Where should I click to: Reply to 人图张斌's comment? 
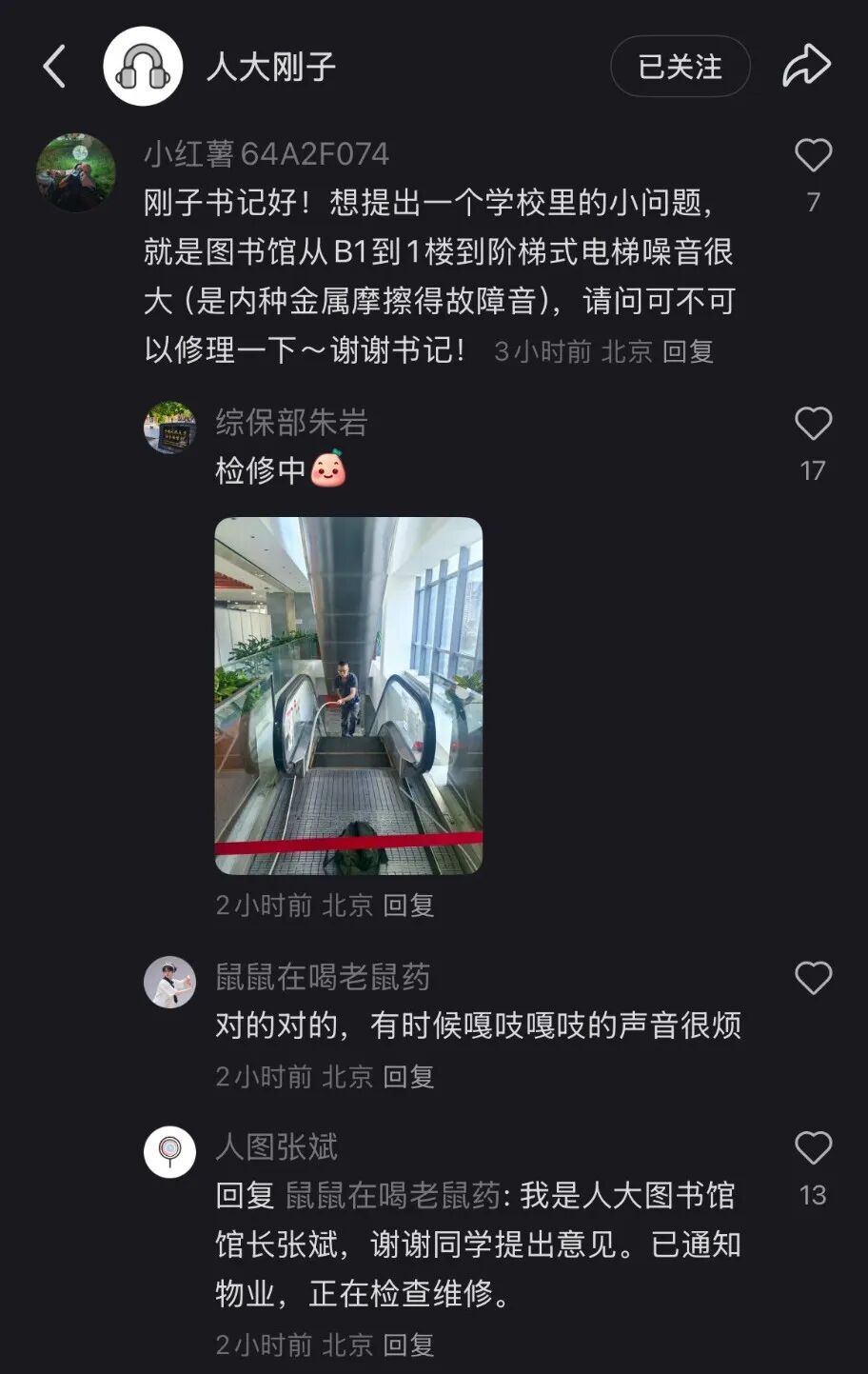tap(408, 1344)
